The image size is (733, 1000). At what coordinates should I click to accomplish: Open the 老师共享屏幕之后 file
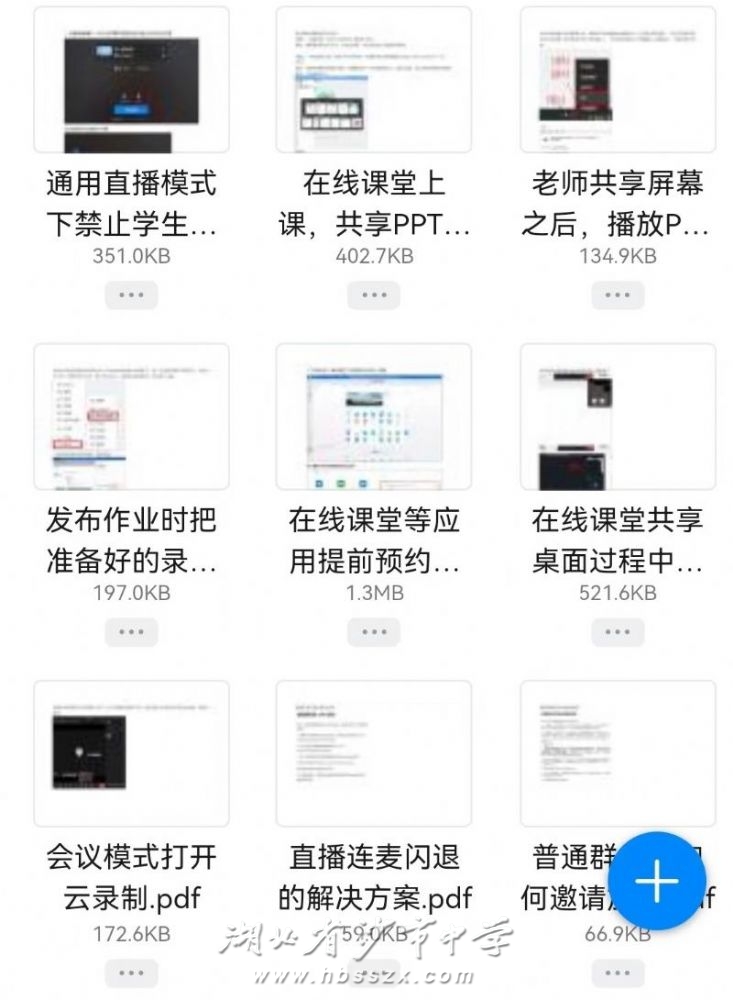click(x=617, y=80)
